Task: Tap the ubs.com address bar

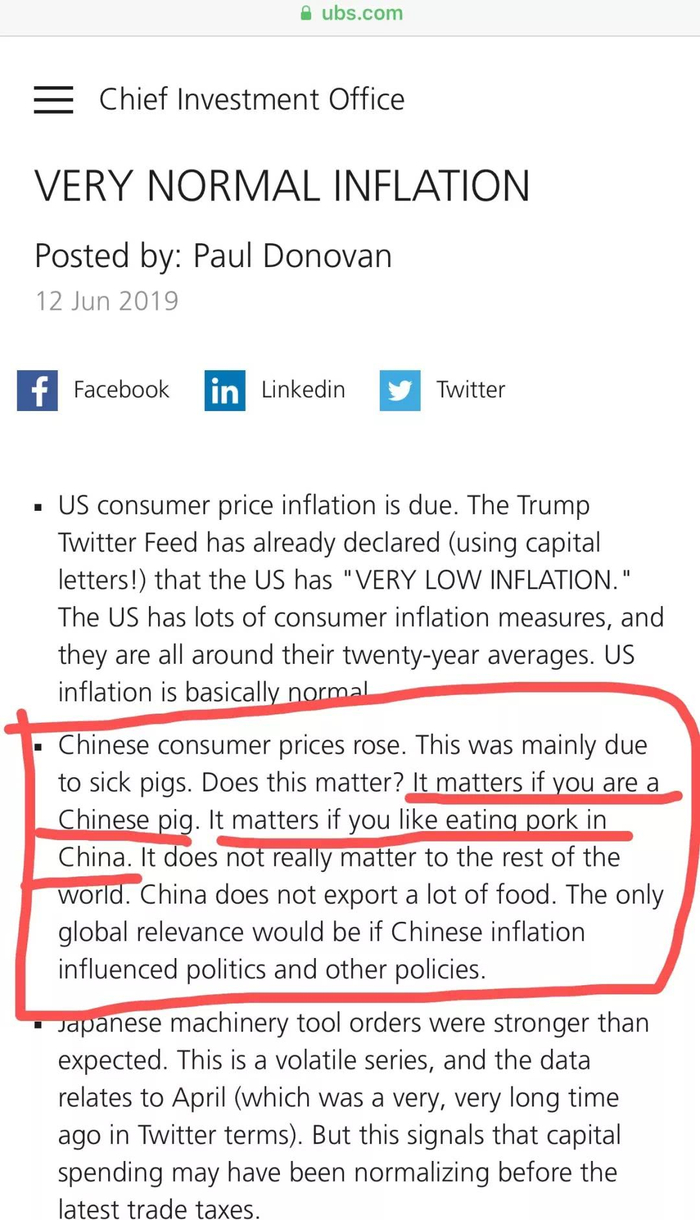Action: pyautogui.click(x=350, y=14)
